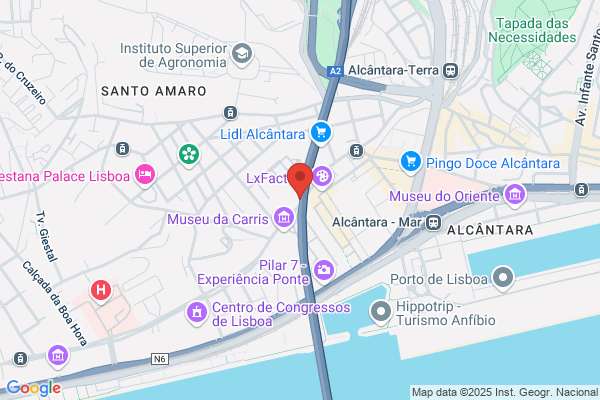The image size is (600, 400).
Task: Select the Alcântara-Terra train station marker
Action: coord(450,70)
